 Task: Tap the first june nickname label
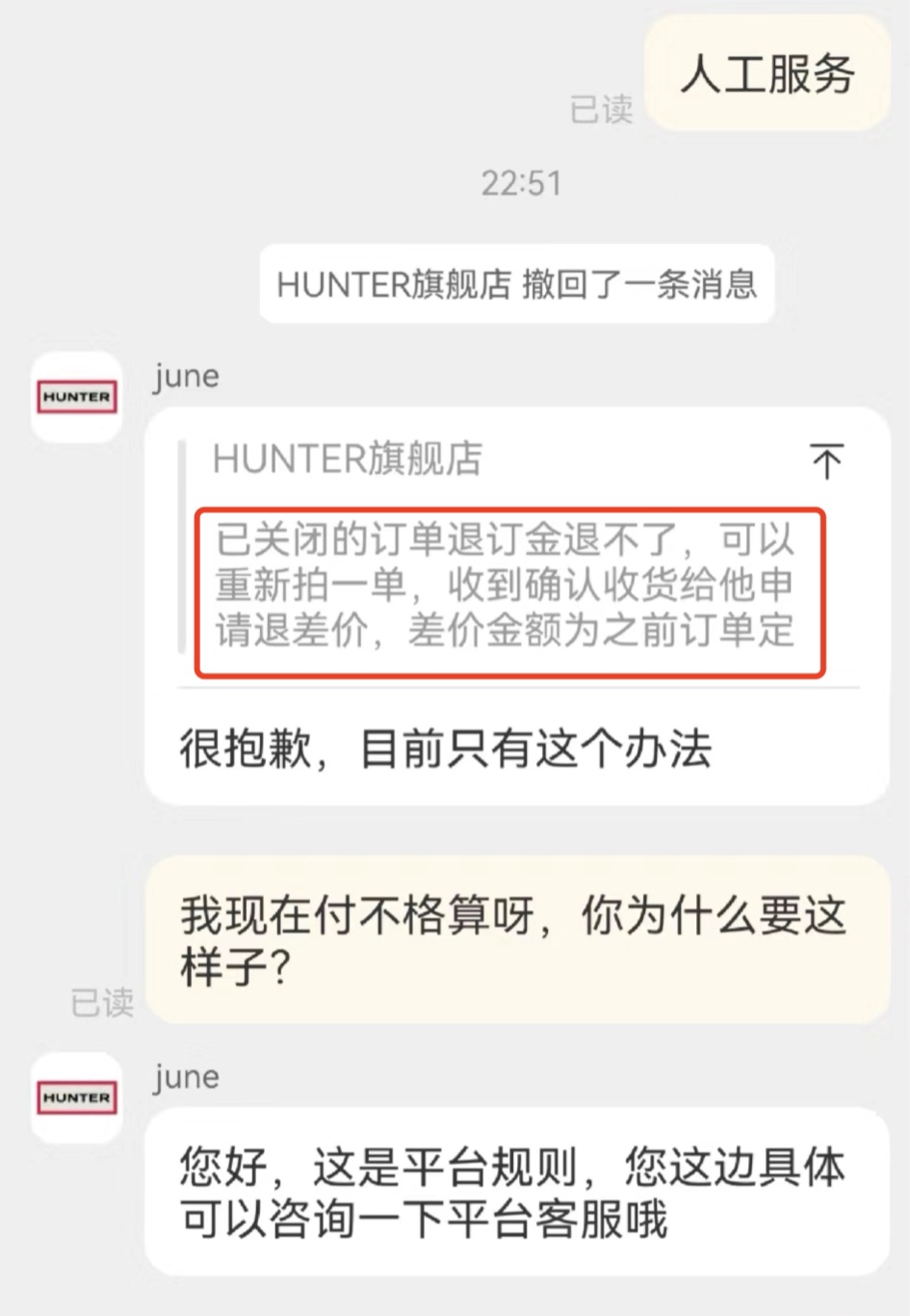[x=185, y=377]
